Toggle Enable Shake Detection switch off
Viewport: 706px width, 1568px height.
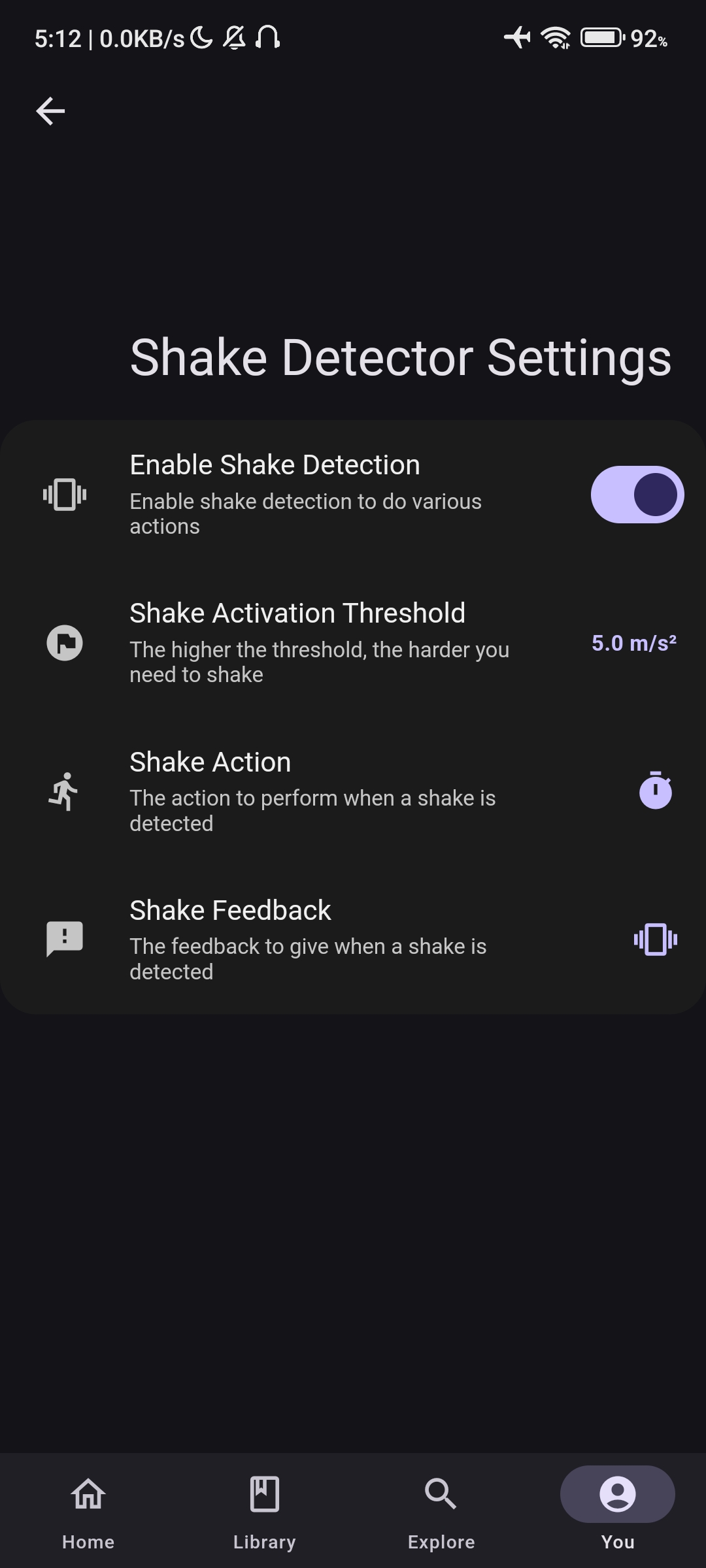[637, 495]
